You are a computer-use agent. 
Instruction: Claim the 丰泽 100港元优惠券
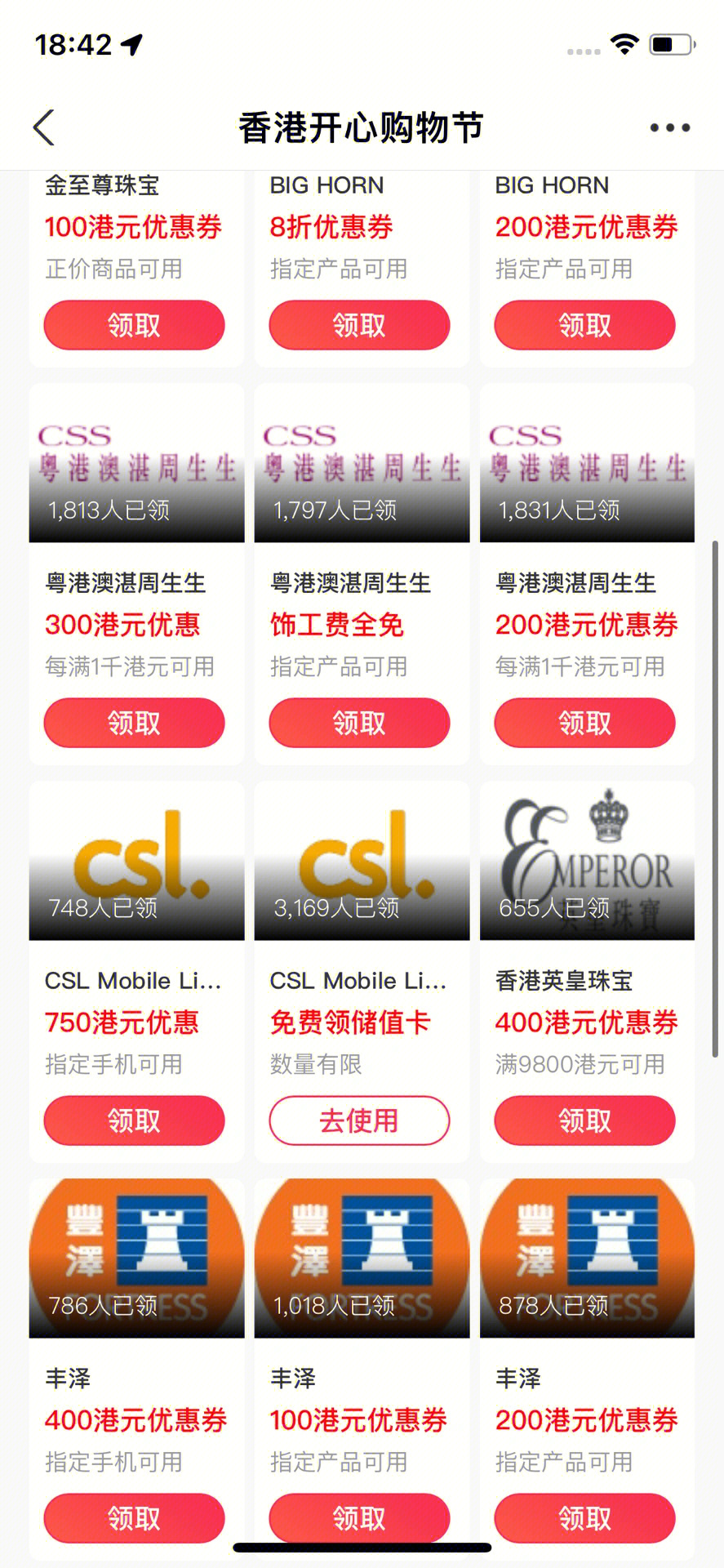[359, 1518]
